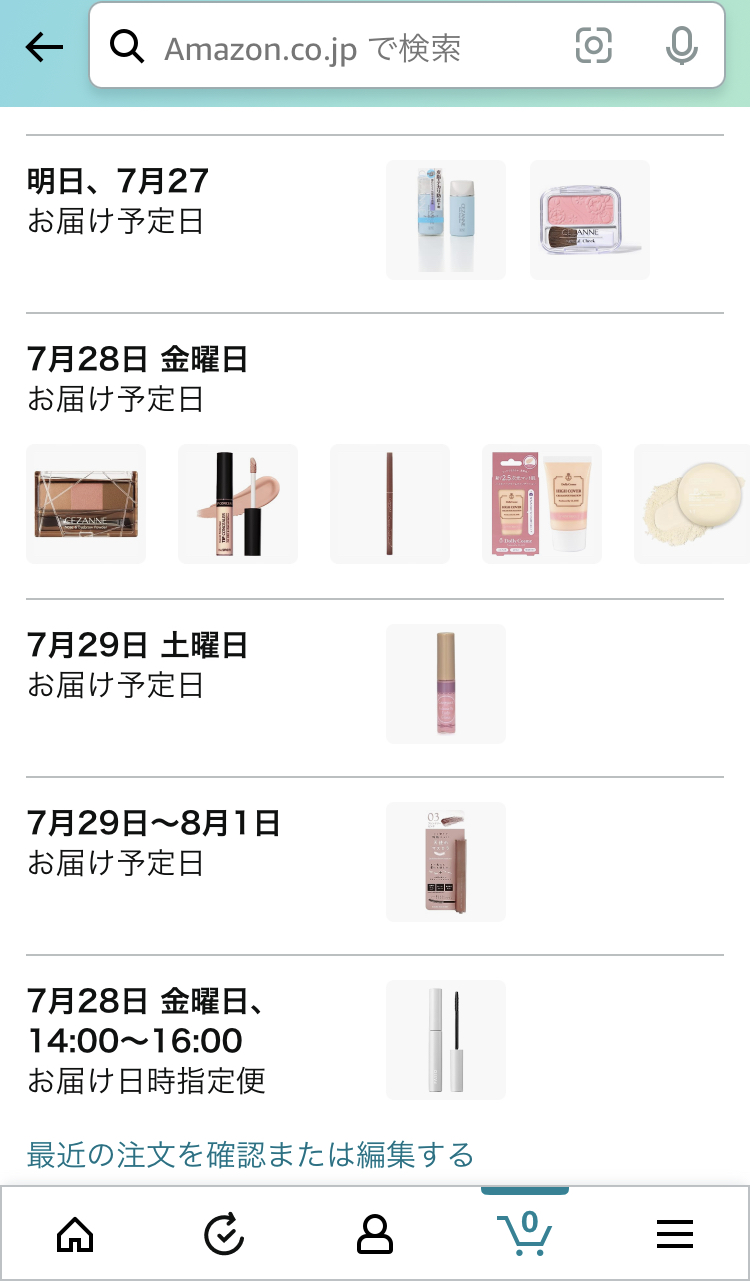Open the pink Cezanne blush product
The height and width of the screenshot is (1281, 750).
click(x=589, y=220)
